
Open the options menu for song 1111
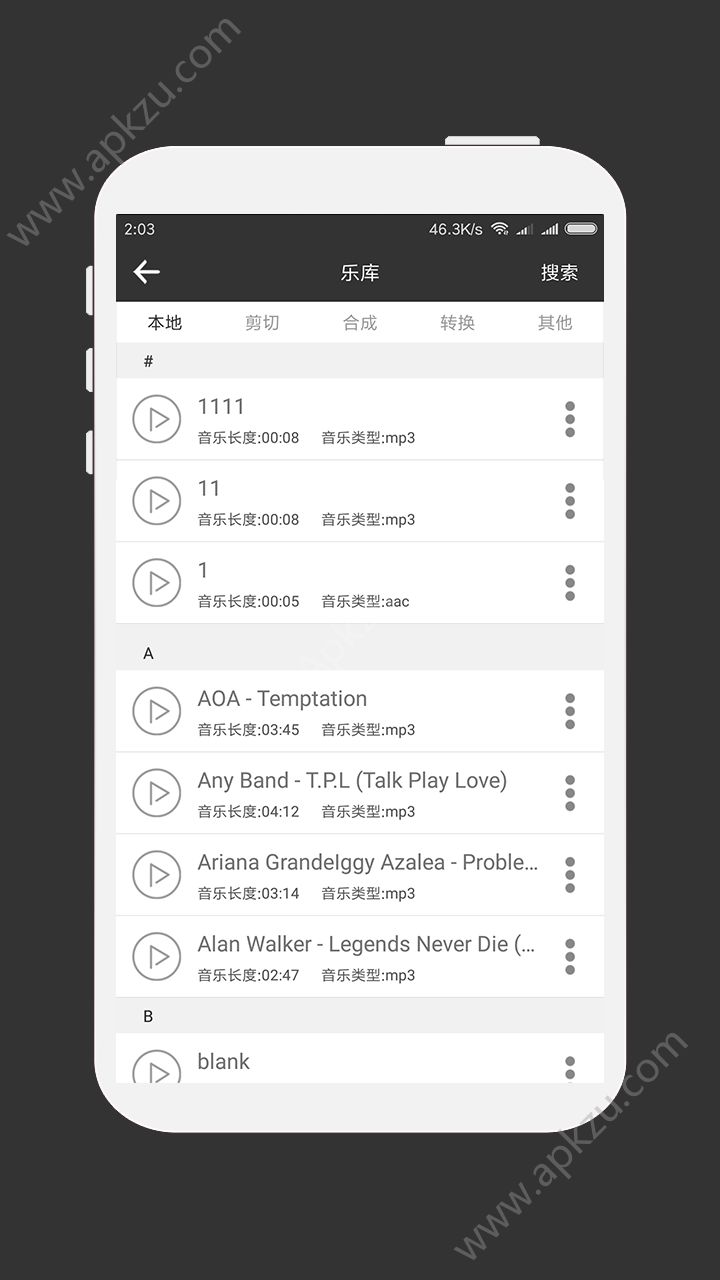pos(569,419)
